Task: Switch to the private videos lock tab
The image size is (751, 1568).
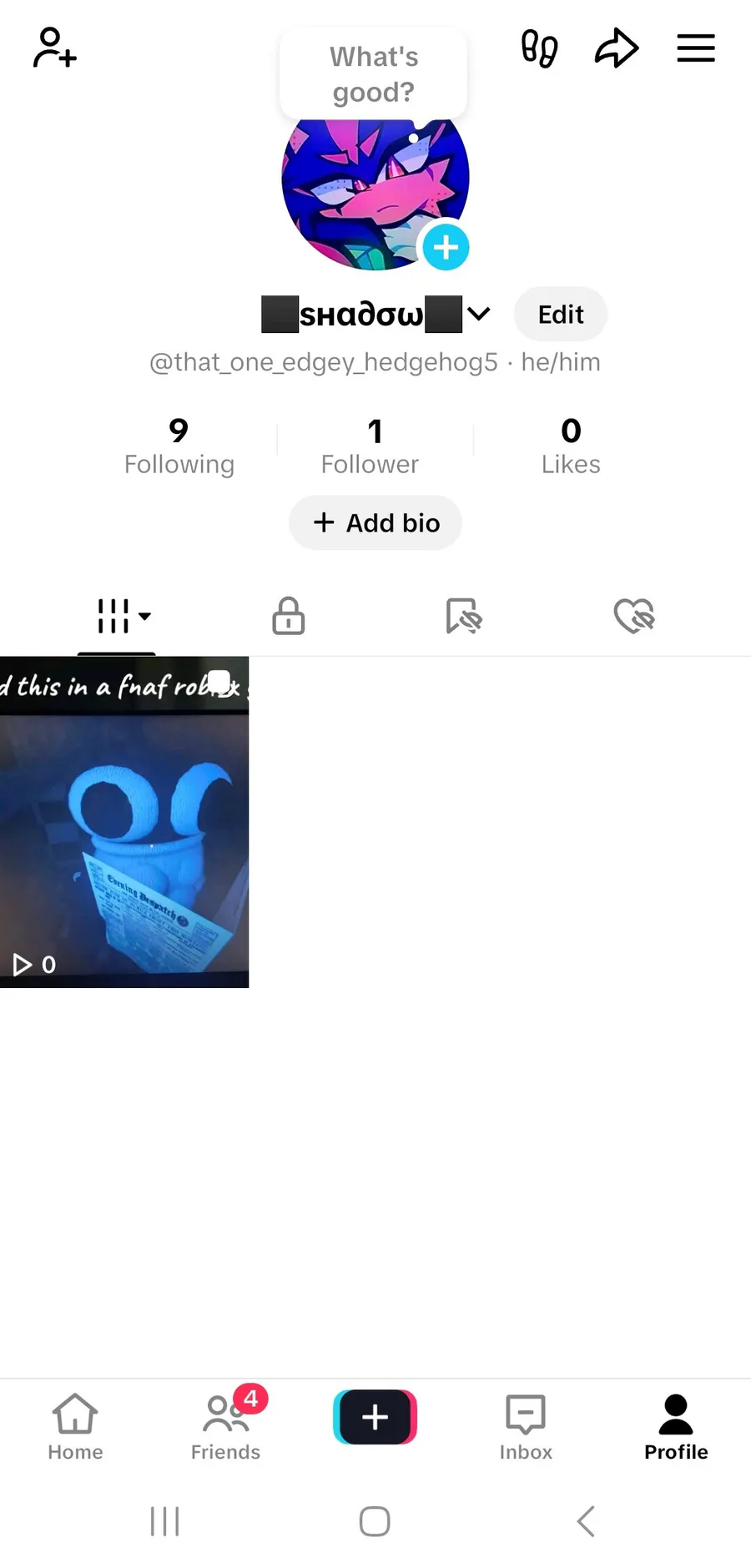Action: [x=289, y=616]
